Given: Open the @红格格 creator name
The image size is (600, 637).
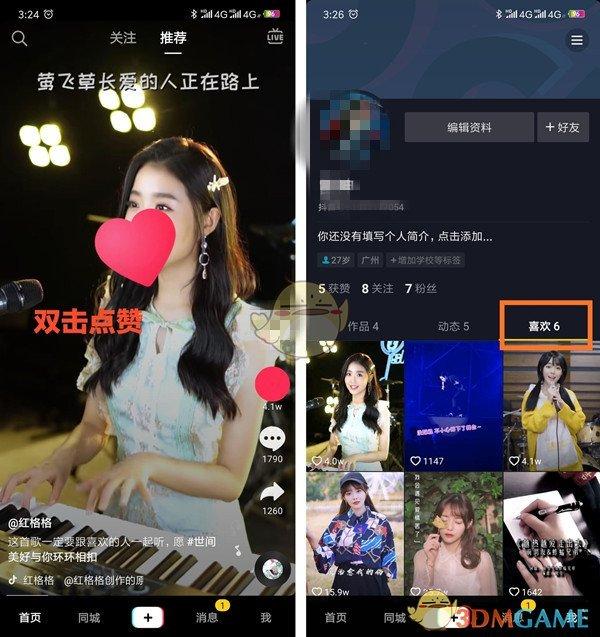Looking at the screenshot, I should point(31,523).
